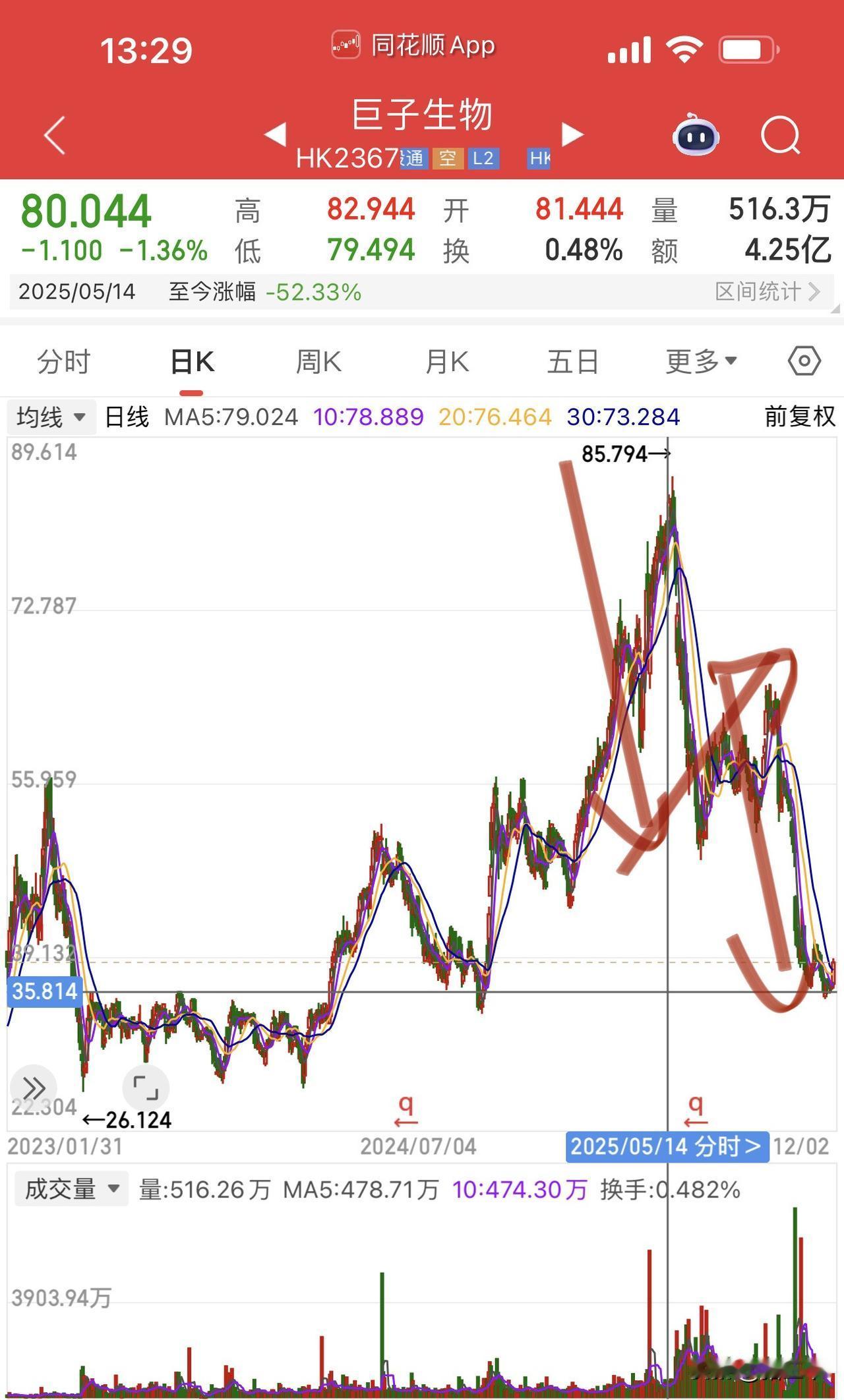Toggle 前复权 price adjustment mode
The width and height of the screenshot is (844, 1400).
click(x=798, y=417)
